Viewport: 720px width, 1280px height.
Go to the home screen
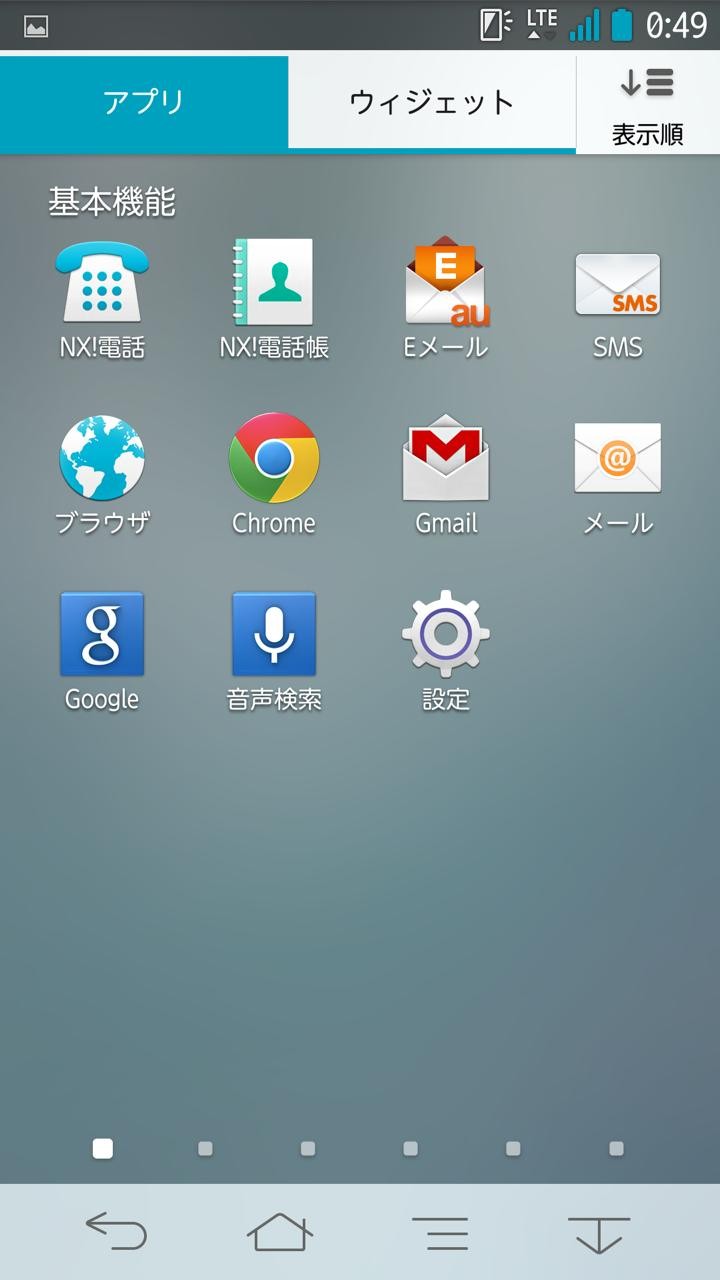click(x=280, y=1231)
